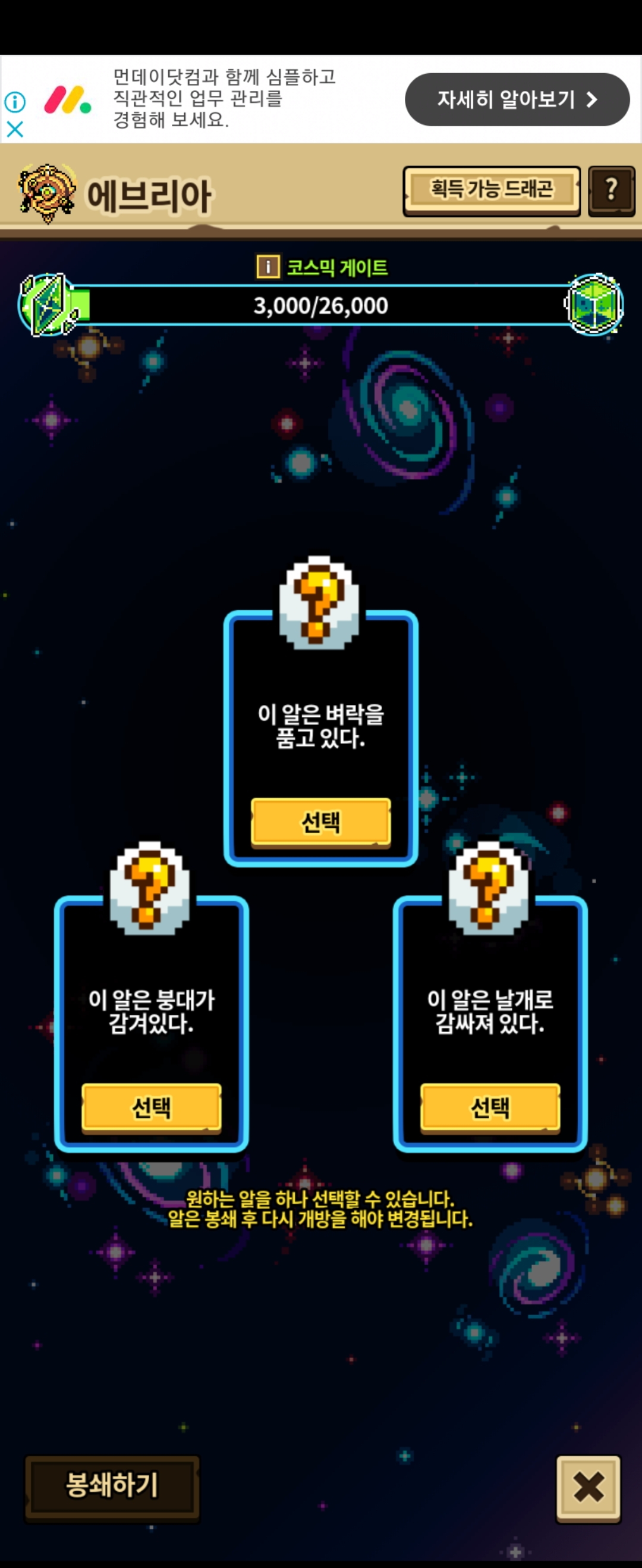Select the egg that holds lightning (벼락)
642x1568 pixels.
[320, 821]
